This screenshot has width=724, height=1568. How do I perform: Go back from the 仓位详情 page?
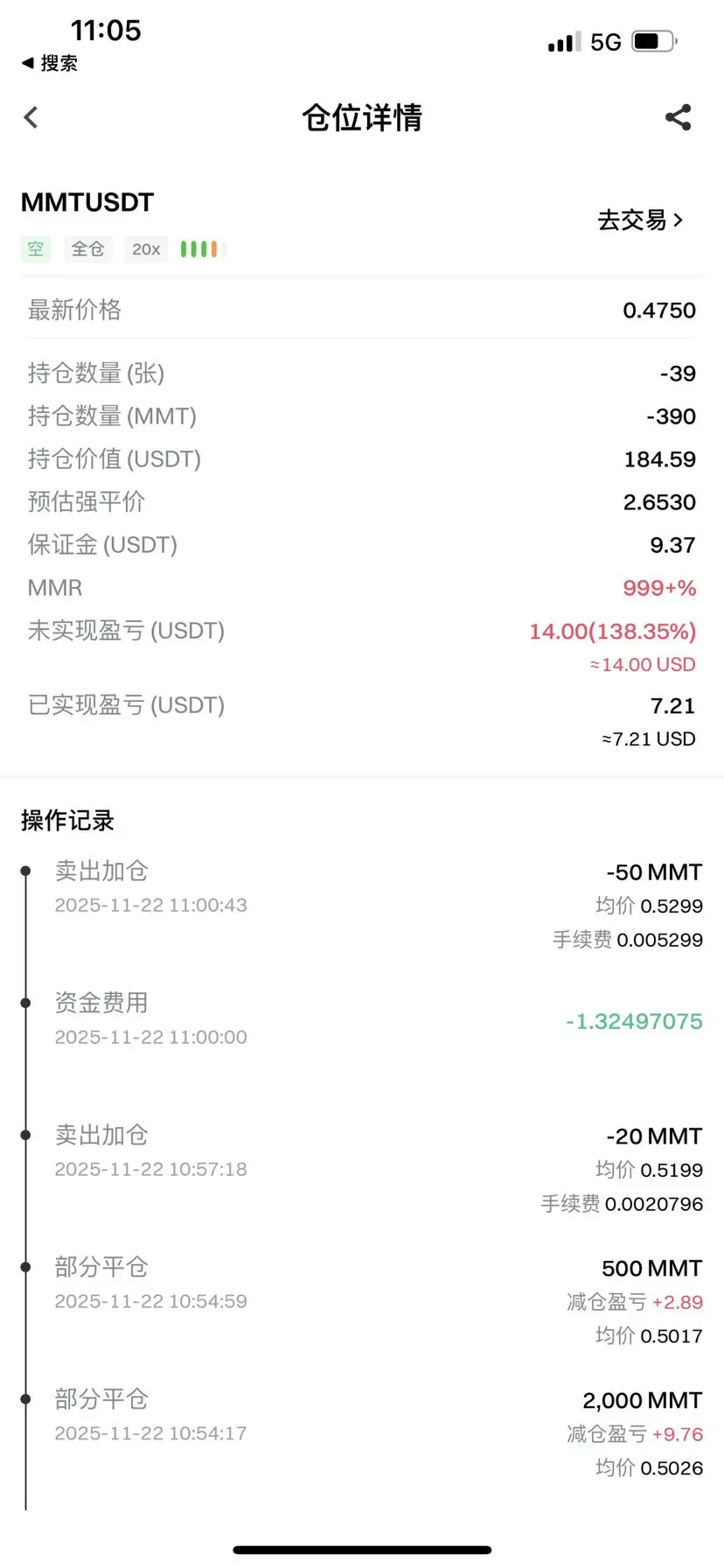click(x=31, y=117)
